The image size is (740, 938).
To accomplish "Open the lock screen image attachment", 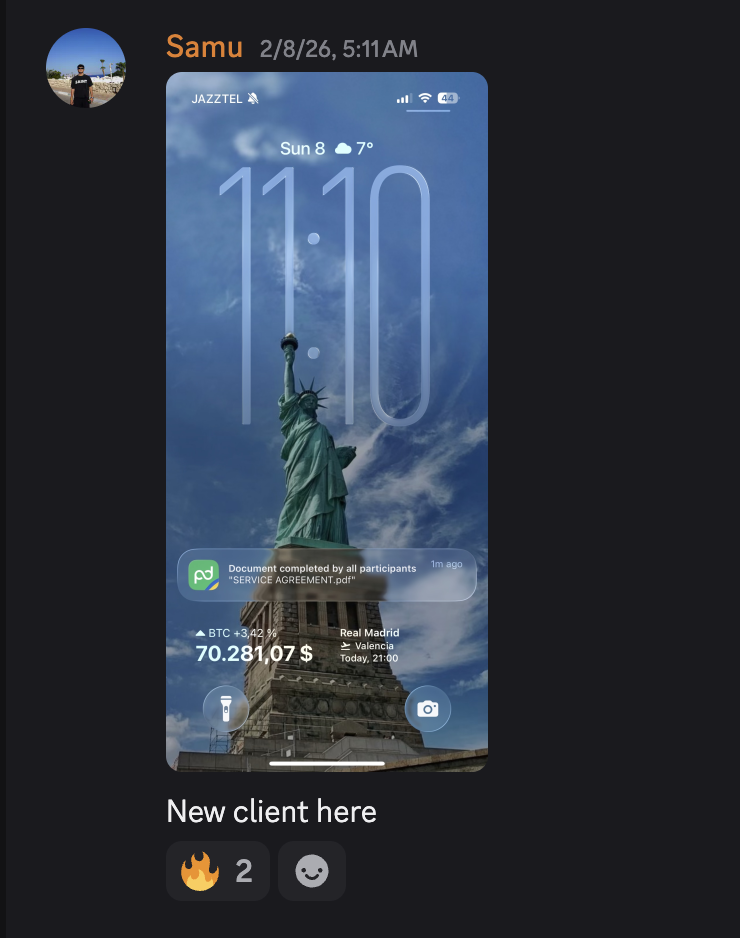I will (x=327, y=420).
